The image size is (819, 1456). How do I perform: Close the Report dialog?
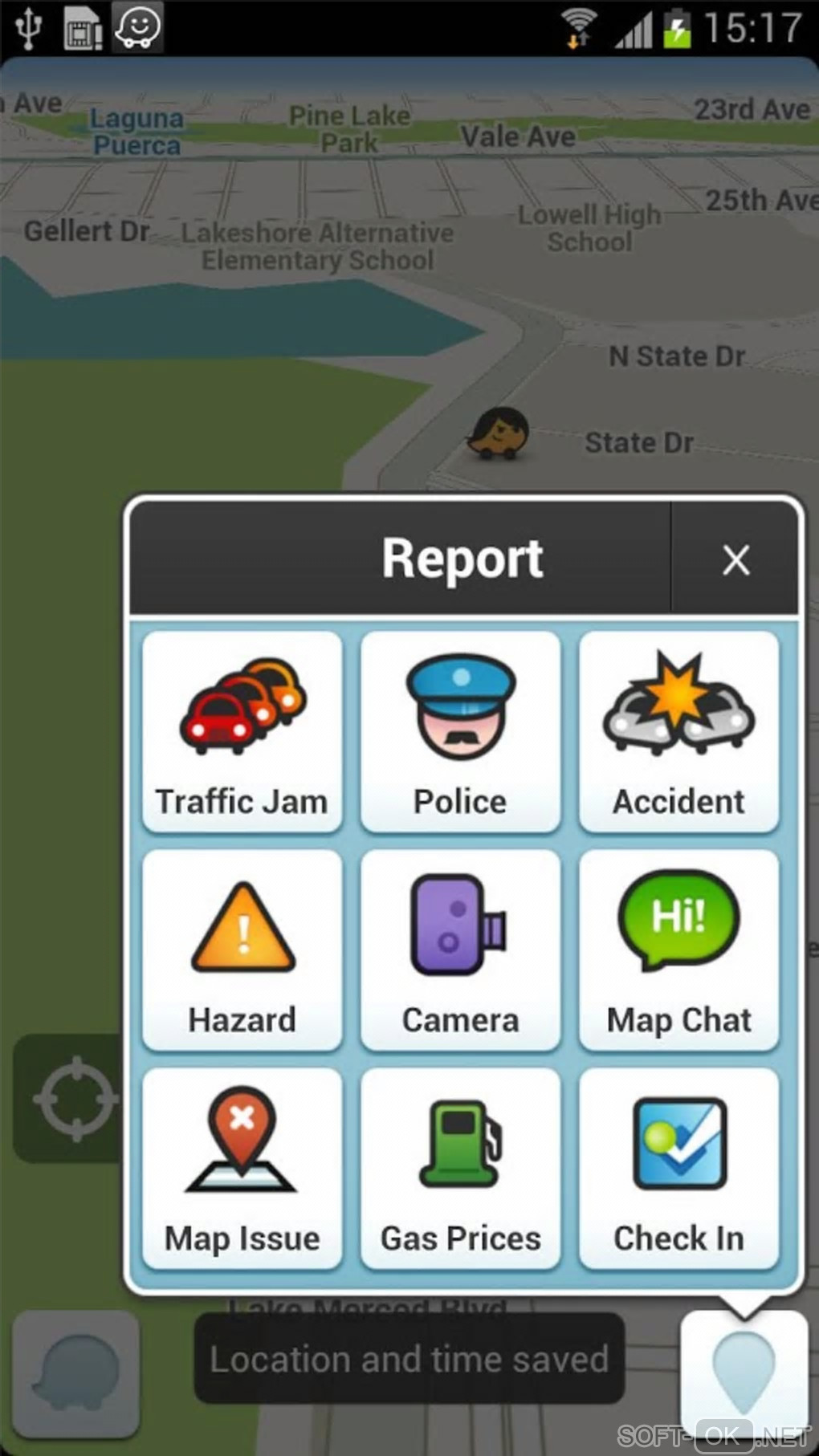[735, 559]
